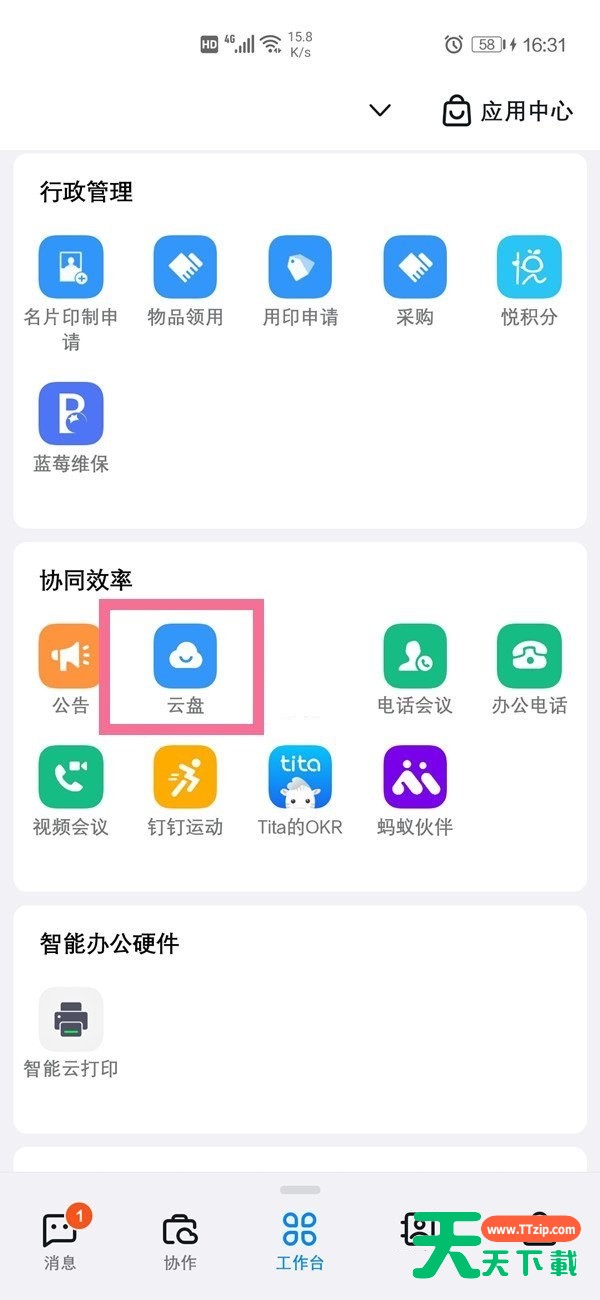Open the 应用中心 app center

click(508, 111)
